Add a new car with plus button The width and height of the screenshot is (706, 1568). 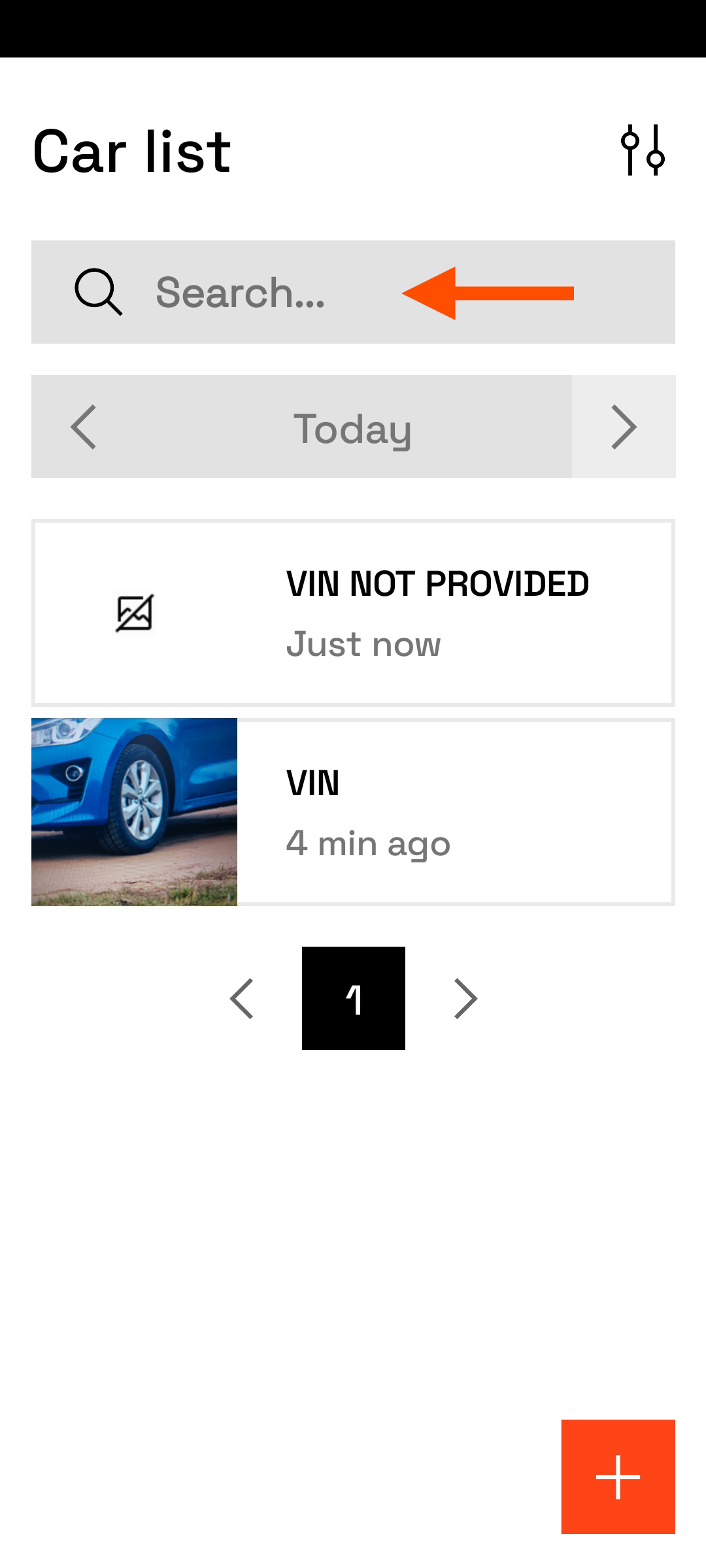(618, 1477)
